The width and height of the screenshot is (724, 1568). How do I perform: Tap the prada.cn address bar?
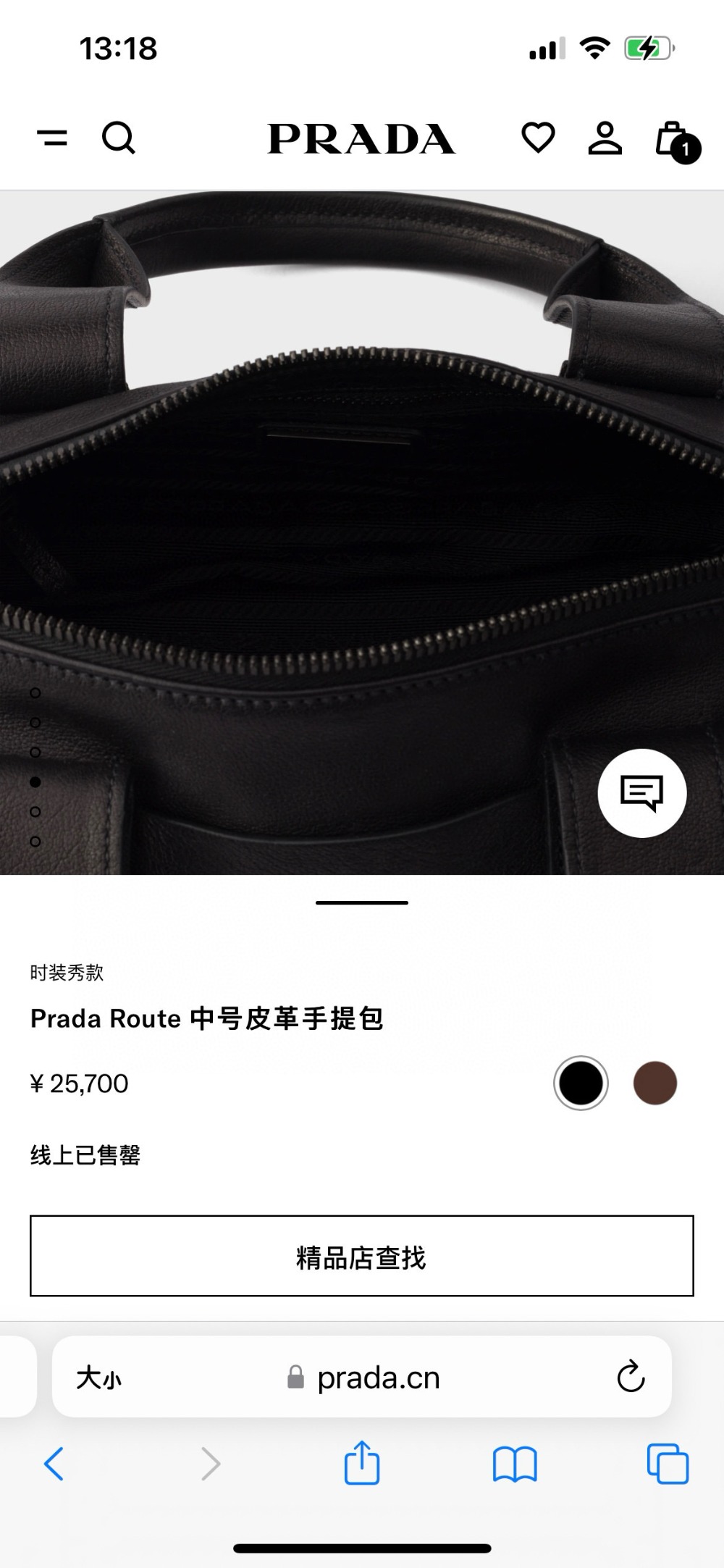(x=376, y=1378)
